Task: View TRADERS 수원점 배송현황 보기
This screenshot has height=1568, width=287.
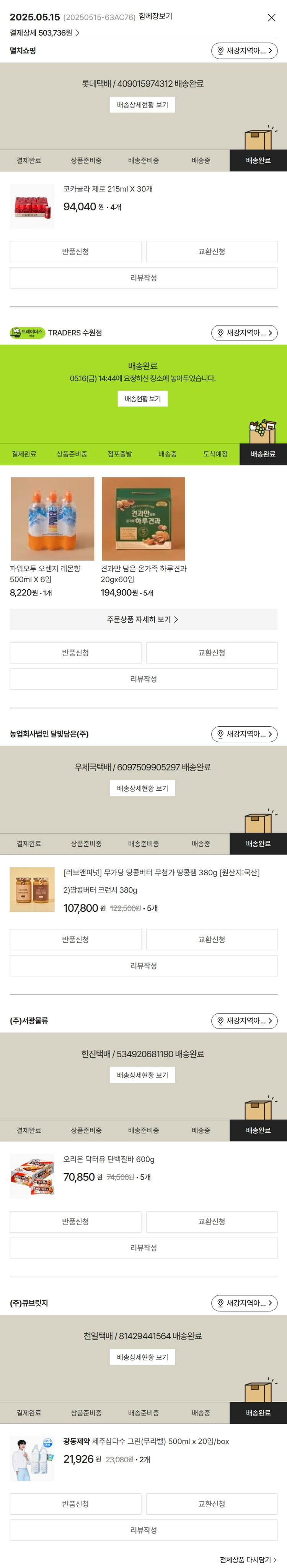Action: [142, 399]
